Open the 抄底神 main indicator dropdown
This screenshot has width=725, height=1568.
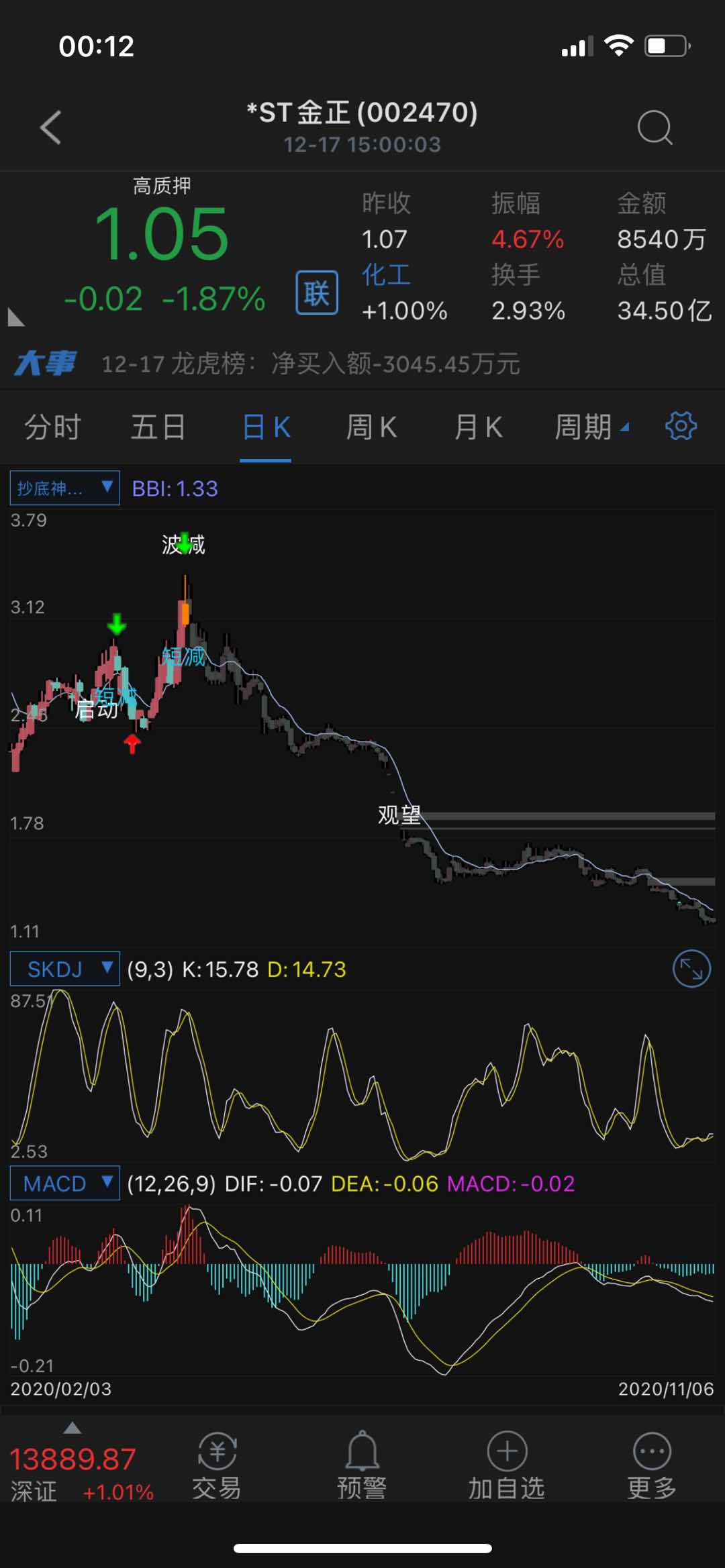tap(64, 488)
